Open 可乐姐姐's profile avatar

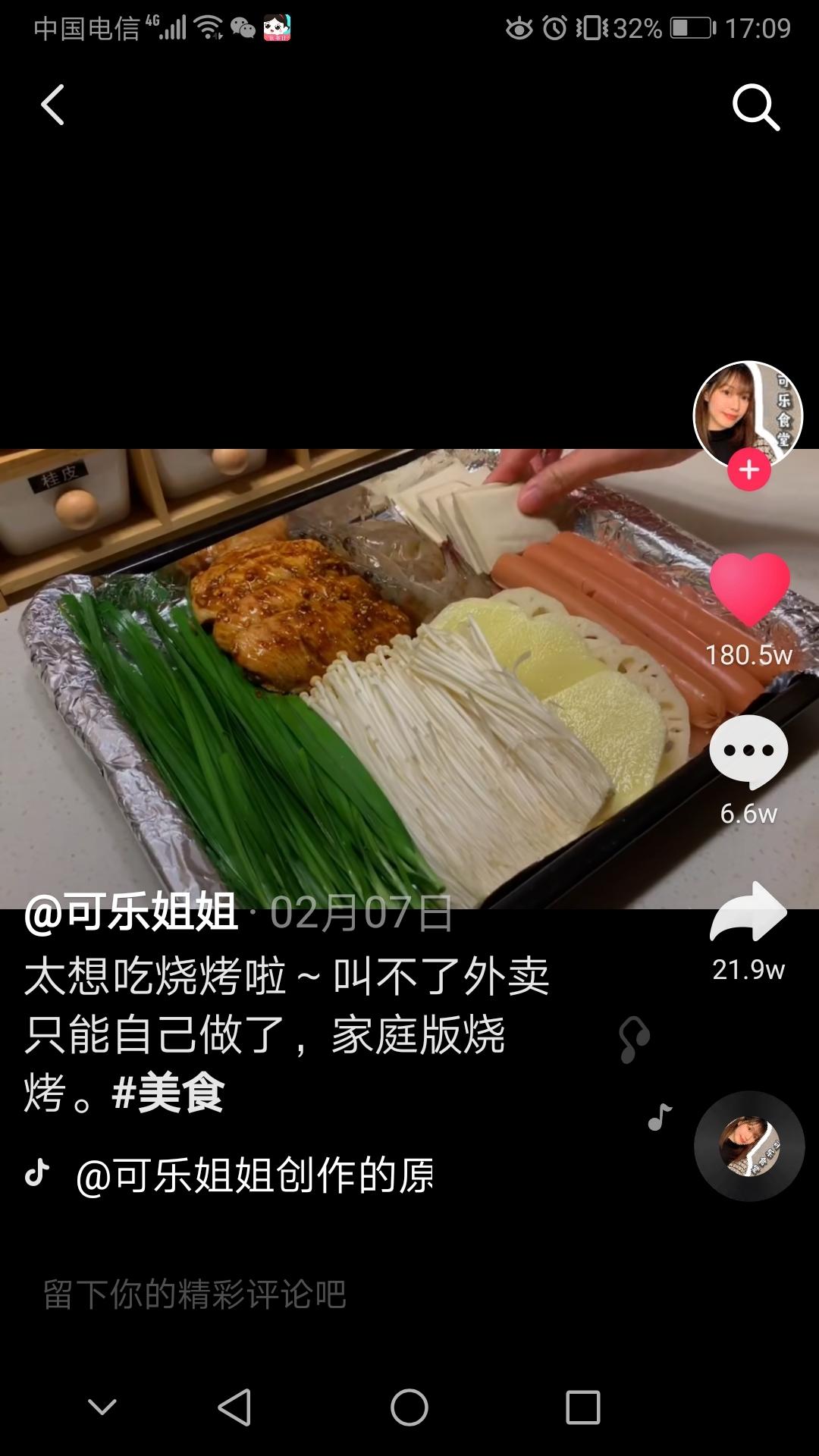point(747,413)
